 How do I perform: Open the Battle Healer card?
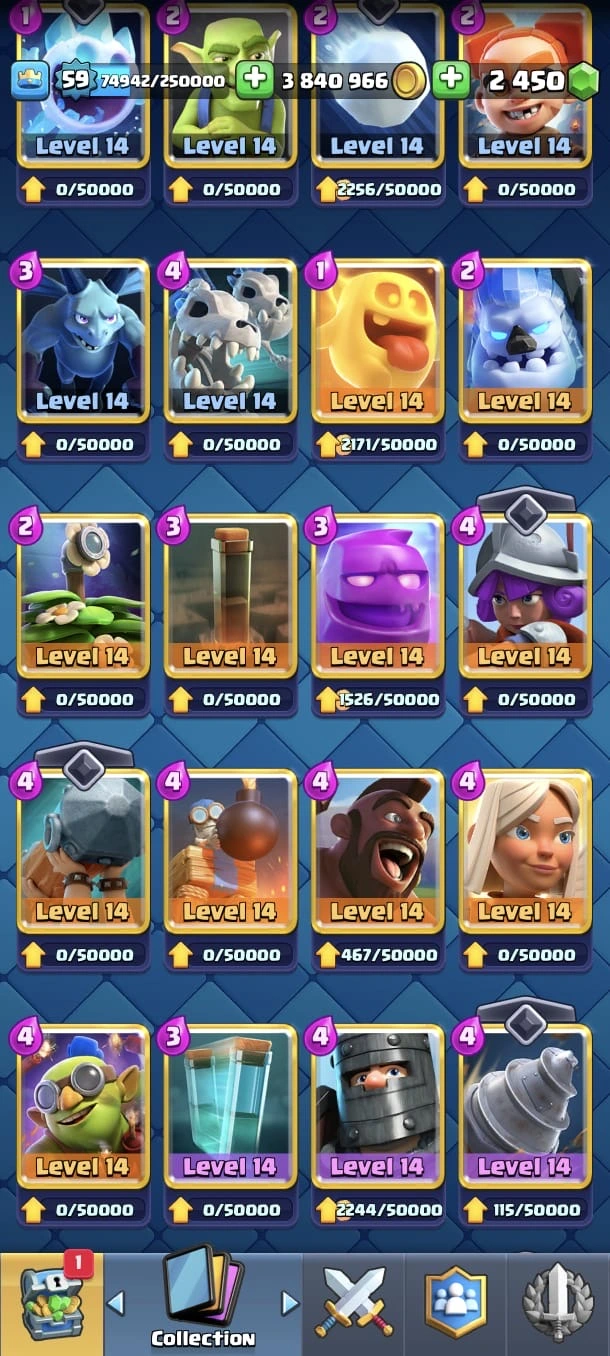(x=524, y=850)
